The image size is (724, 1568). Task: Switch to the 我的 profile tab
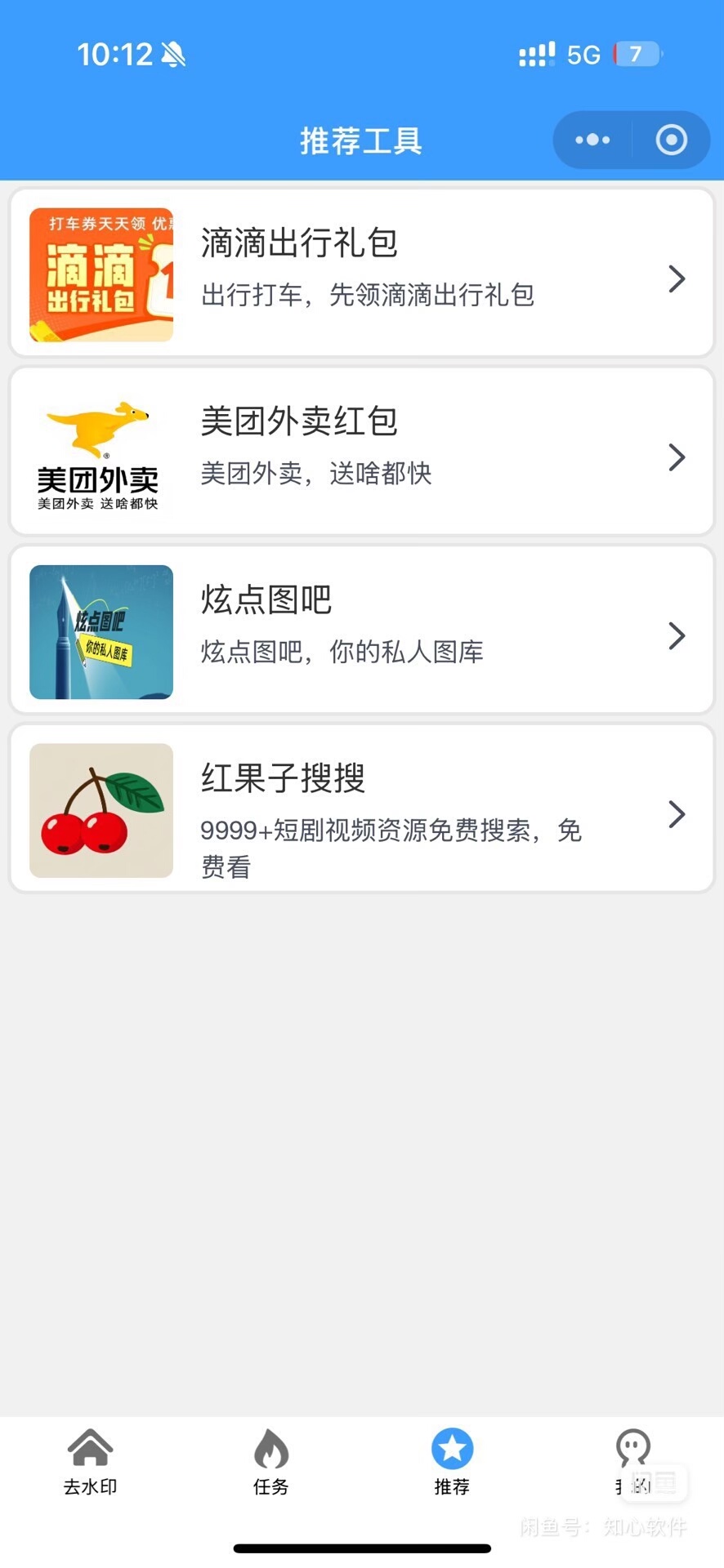(x=632, y=1463)
